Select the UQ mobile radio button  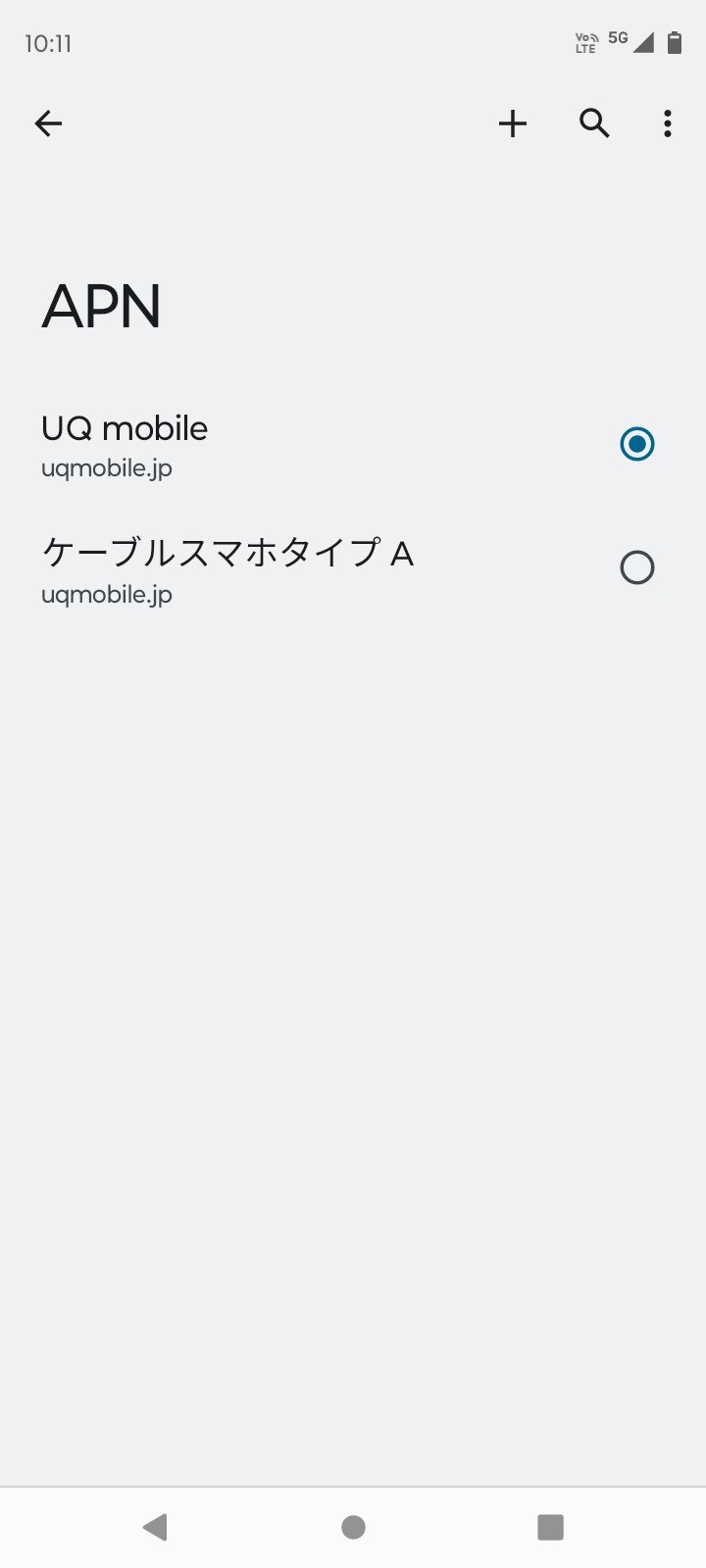coord(636,444)
